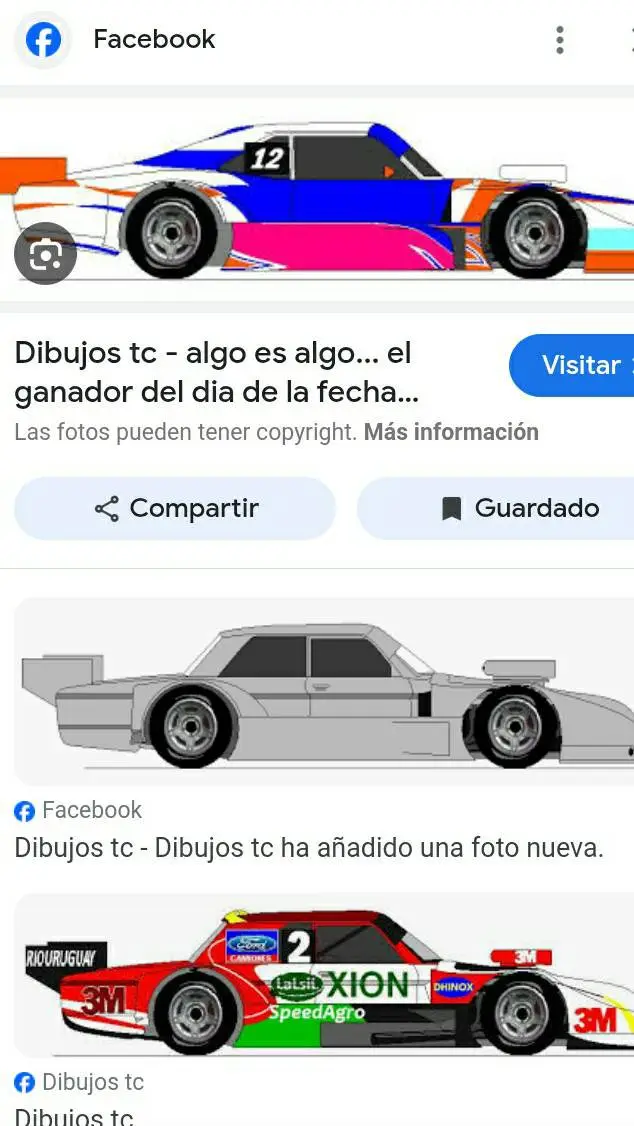Viewport: 634px width, 1126px height.
Task: Open the red number 2 car result
Action: [323, 976]
